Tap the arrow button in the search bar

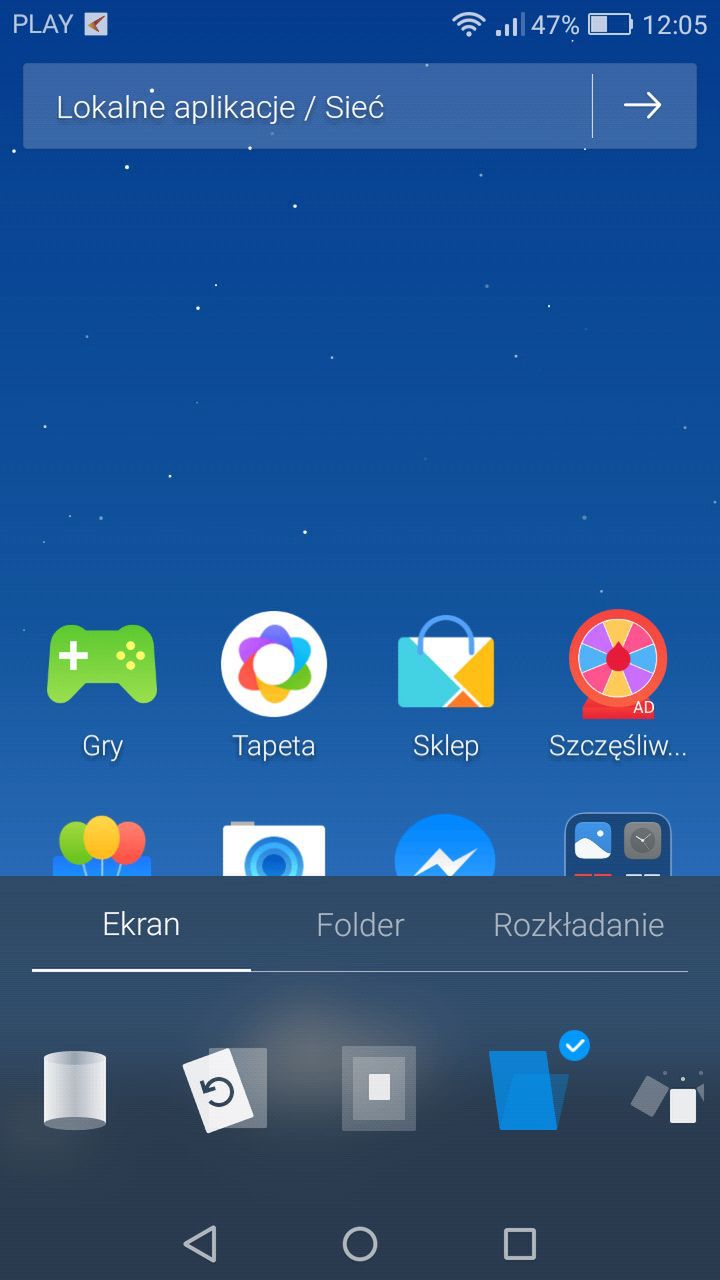(x=643, y=106)
